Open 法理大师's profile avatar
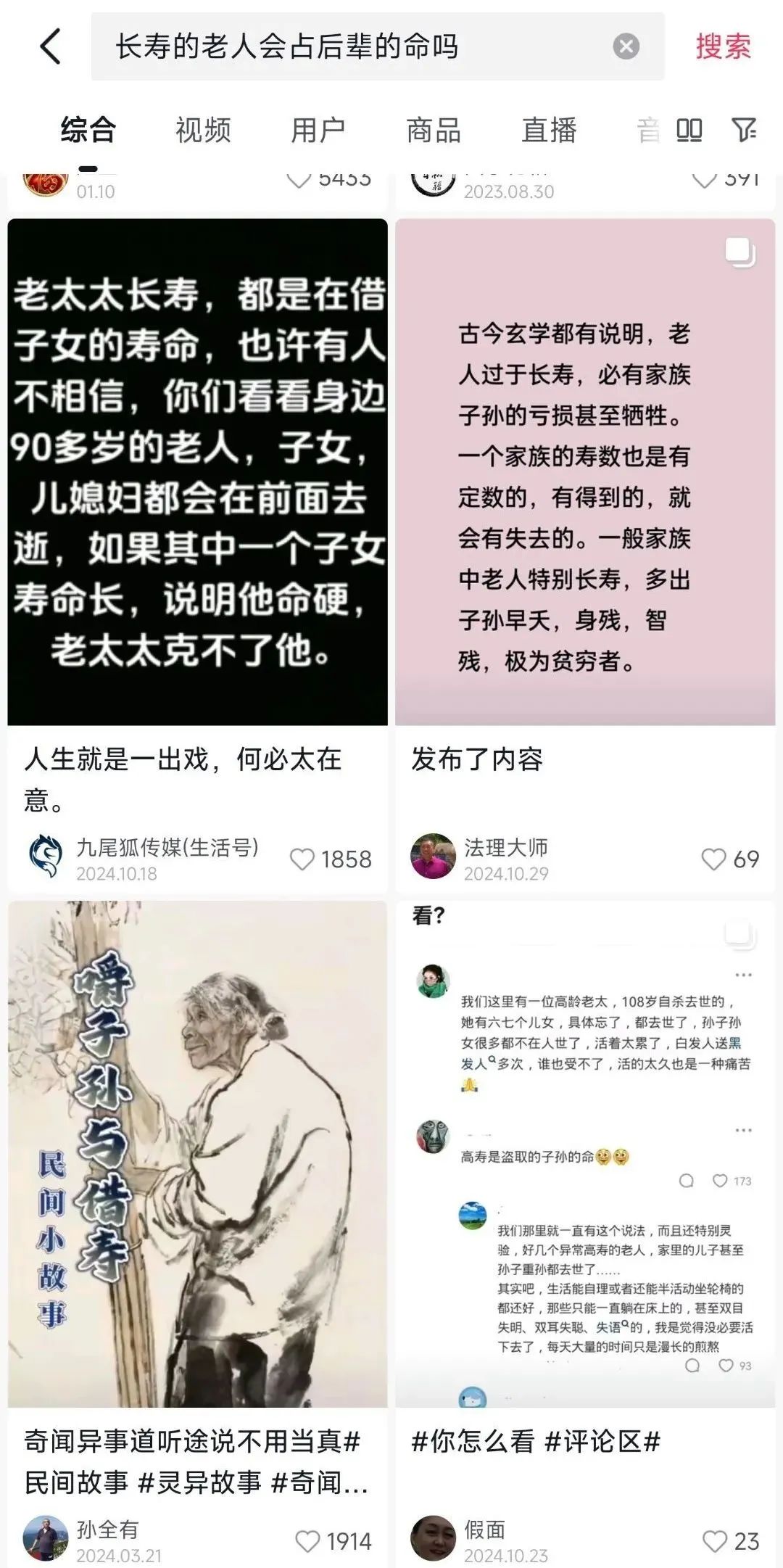Viewport: 783px width, 1568px height. (433, 857)
